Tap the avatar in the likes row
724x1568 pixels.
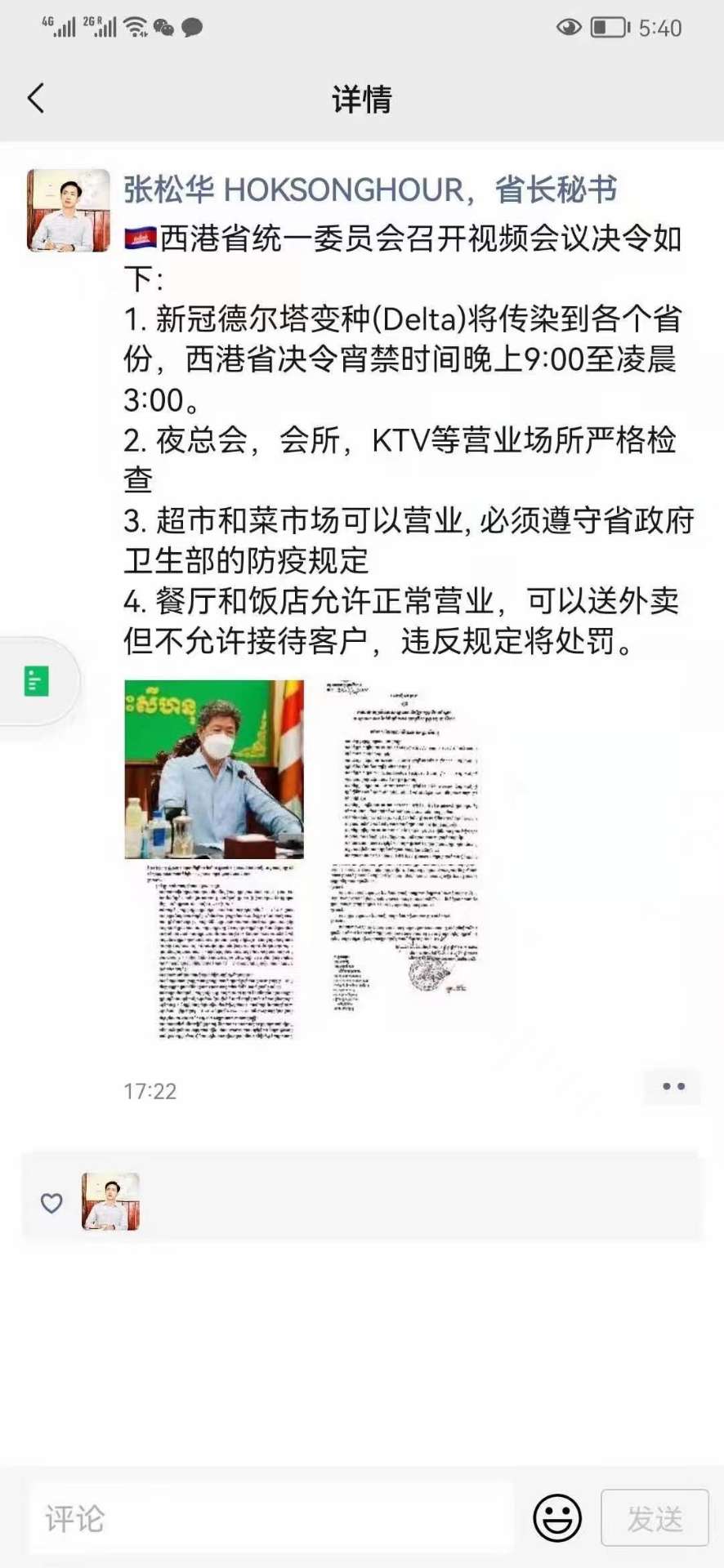coord(111,1202)
